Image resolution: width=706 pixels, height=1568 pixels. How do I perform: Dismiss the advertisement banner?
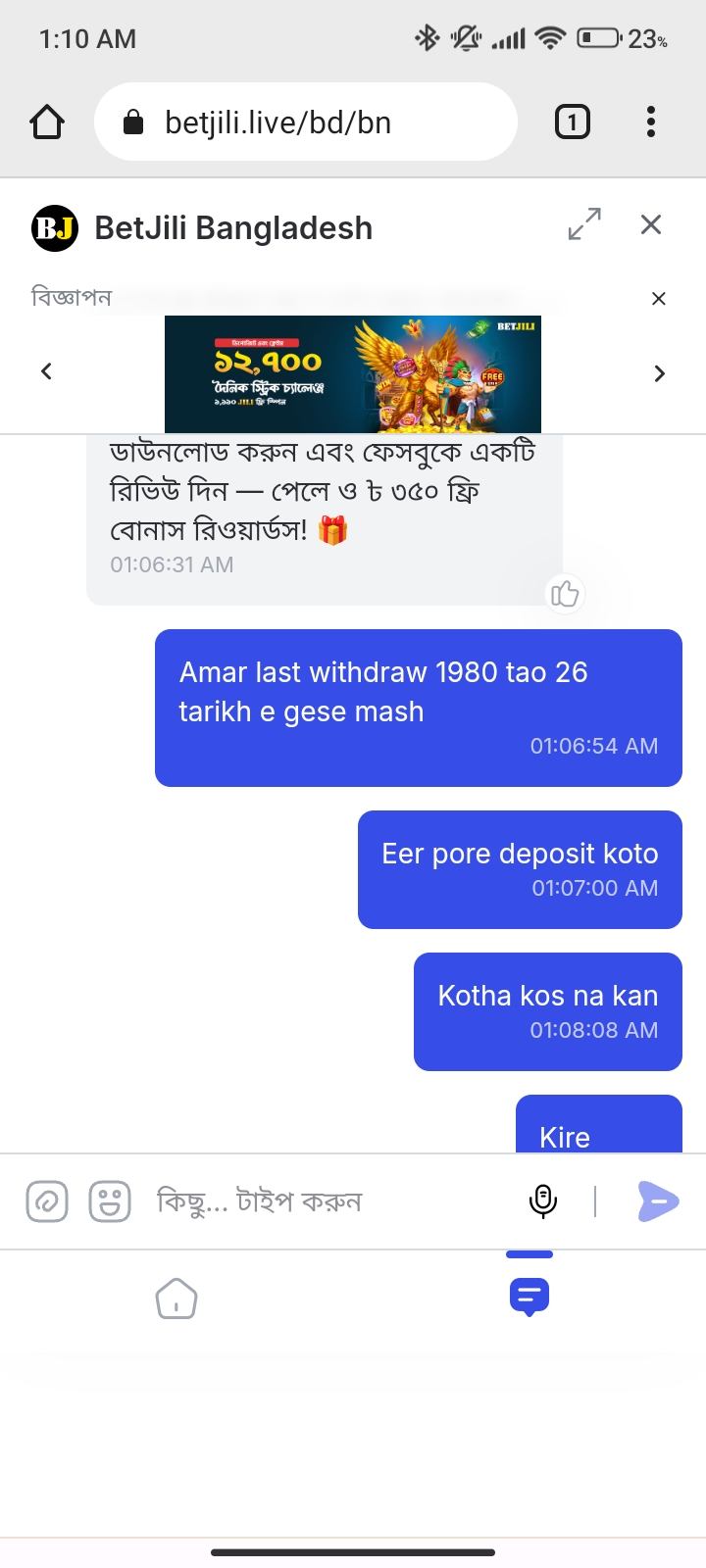[x=659, y=298]
